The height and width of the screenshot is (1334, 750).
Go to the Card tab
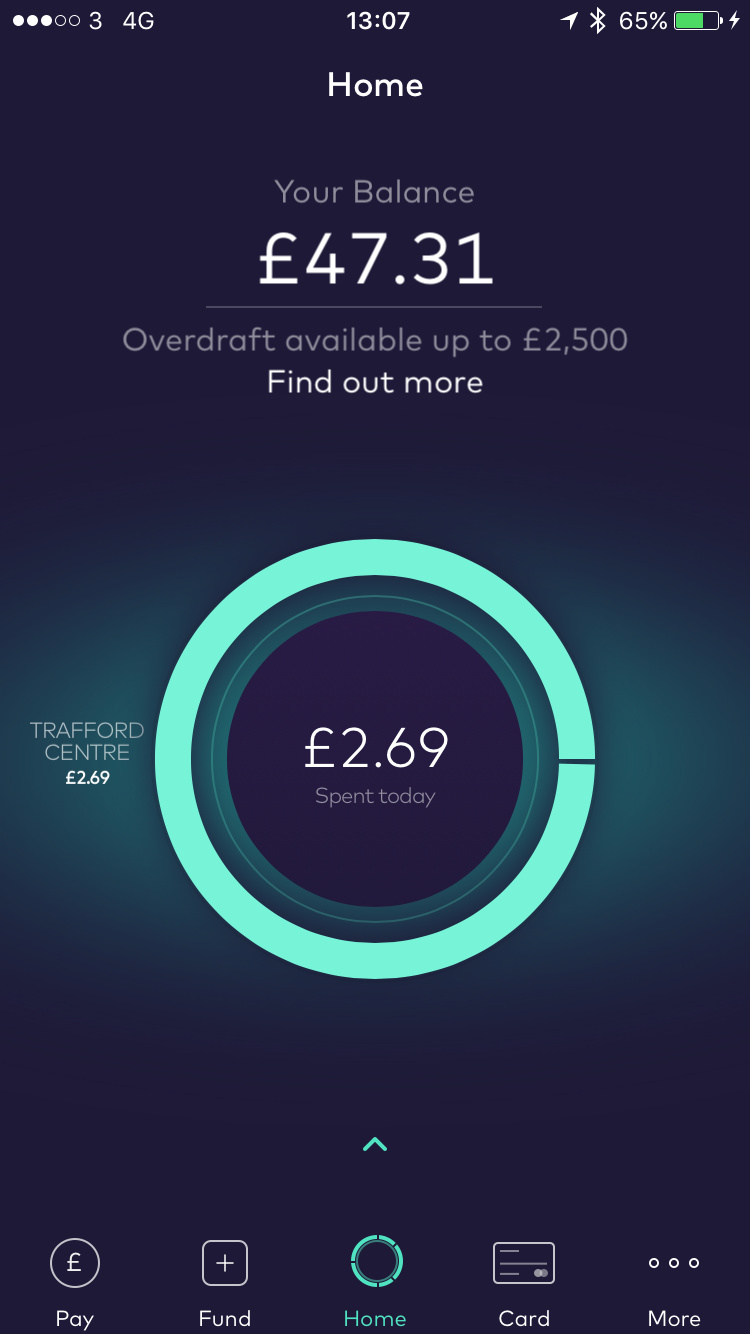[524, 1280]
